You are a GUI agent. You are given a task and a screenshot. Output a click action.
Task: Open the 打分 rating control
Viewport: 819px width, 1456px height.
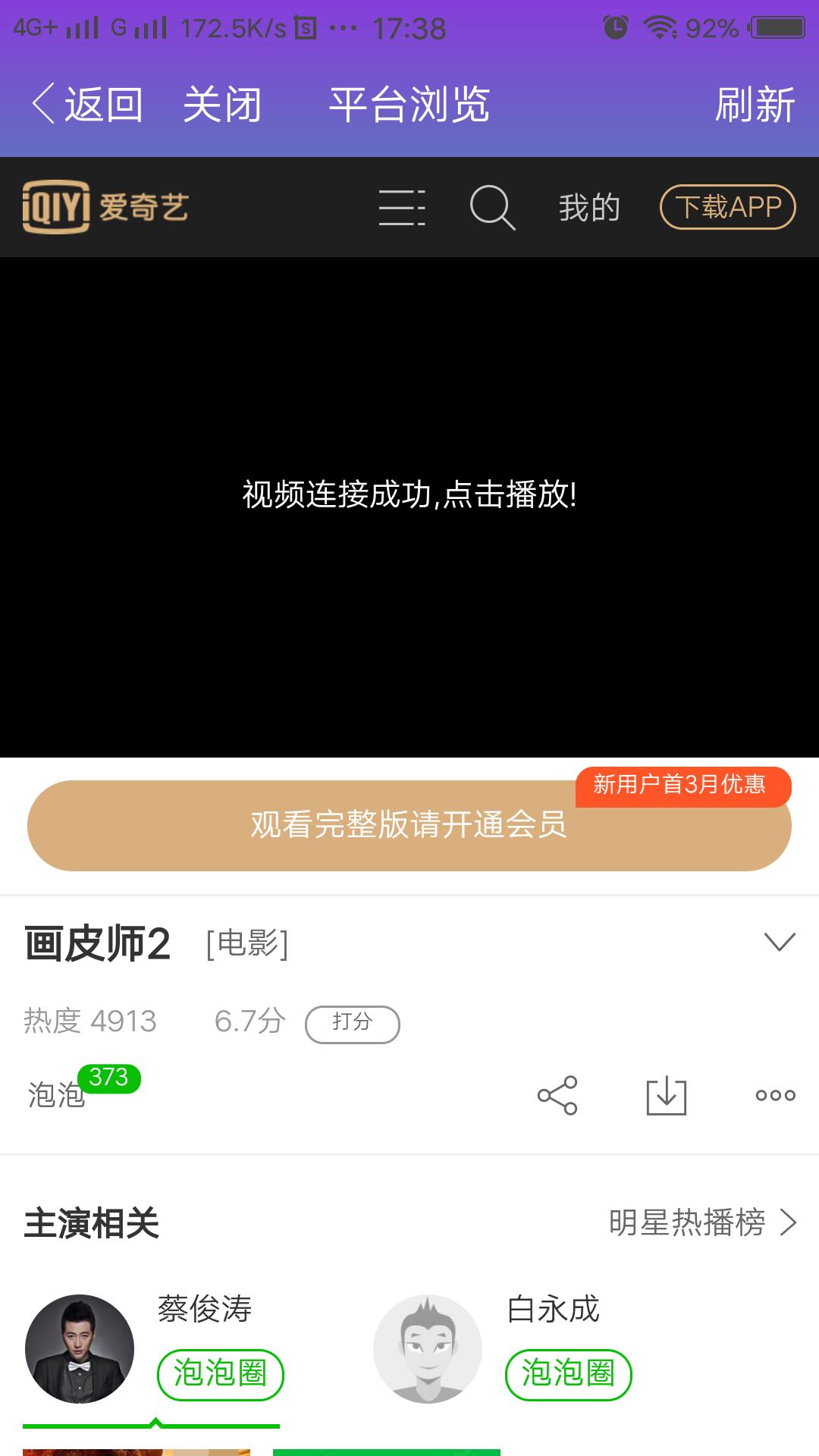(x=352, y=1023)
